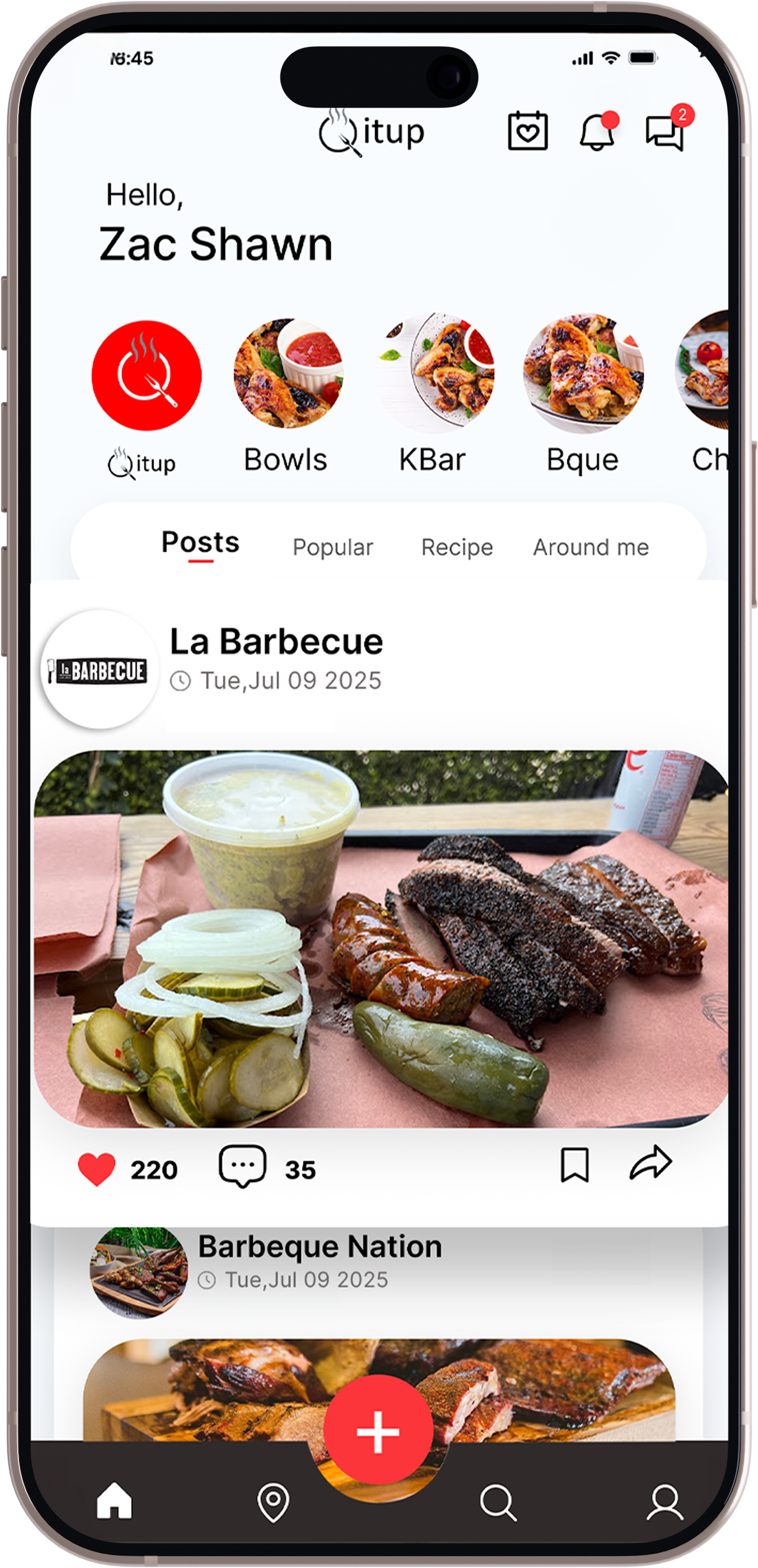
Task: Select the Posts tab
Action: pyautogui.click(x=200, y=543)
